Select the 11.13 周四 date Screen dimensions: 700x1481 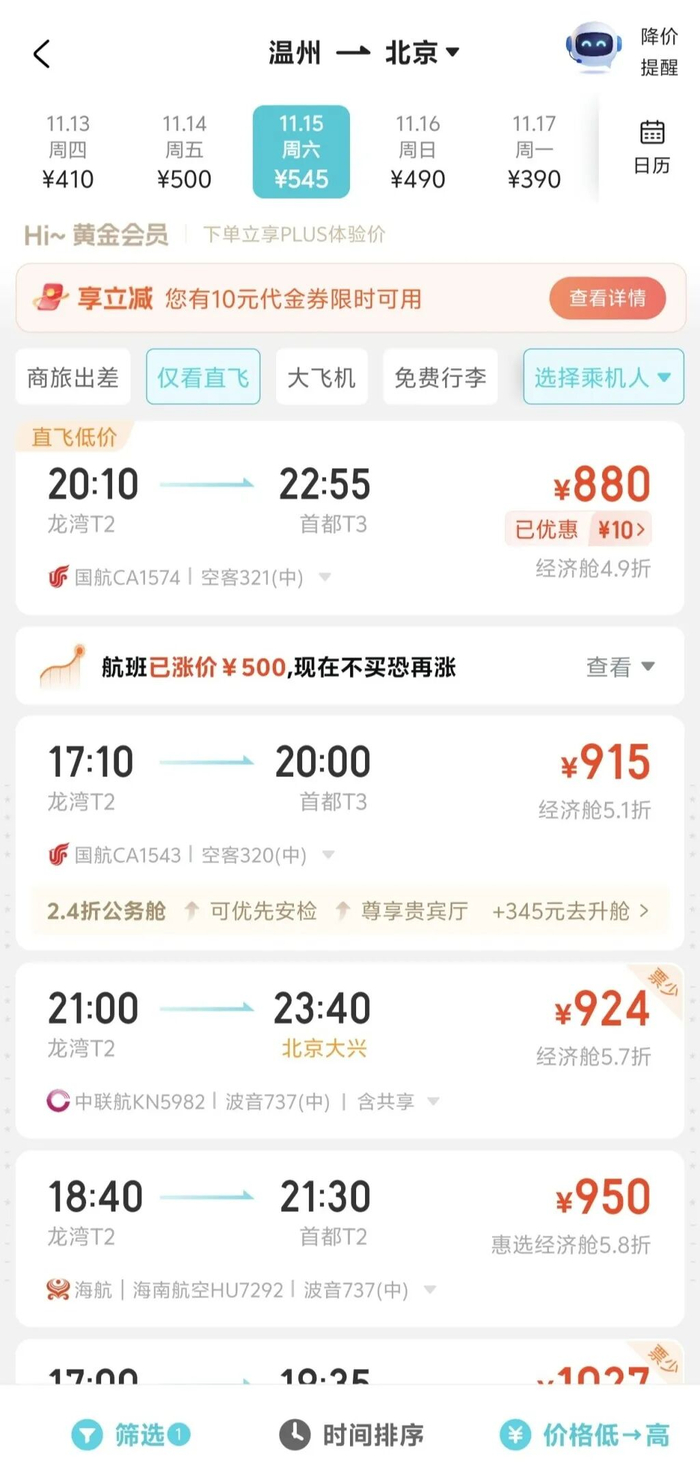click(x=68, y=152)
